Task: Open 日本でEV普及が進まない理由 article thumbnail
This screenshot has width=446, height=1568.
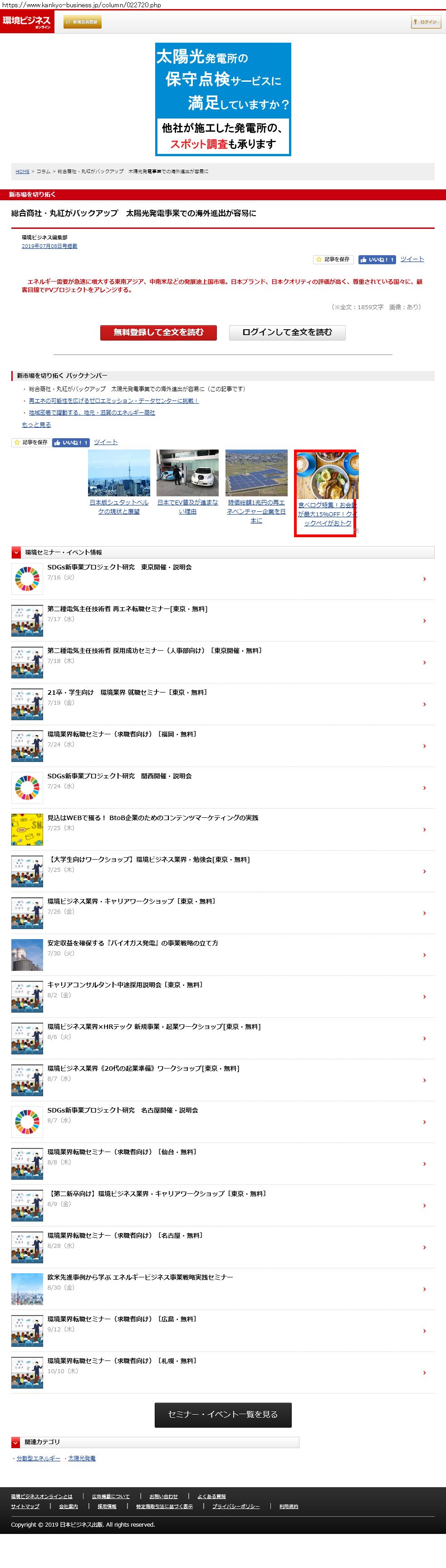Action: click(187, 481)
